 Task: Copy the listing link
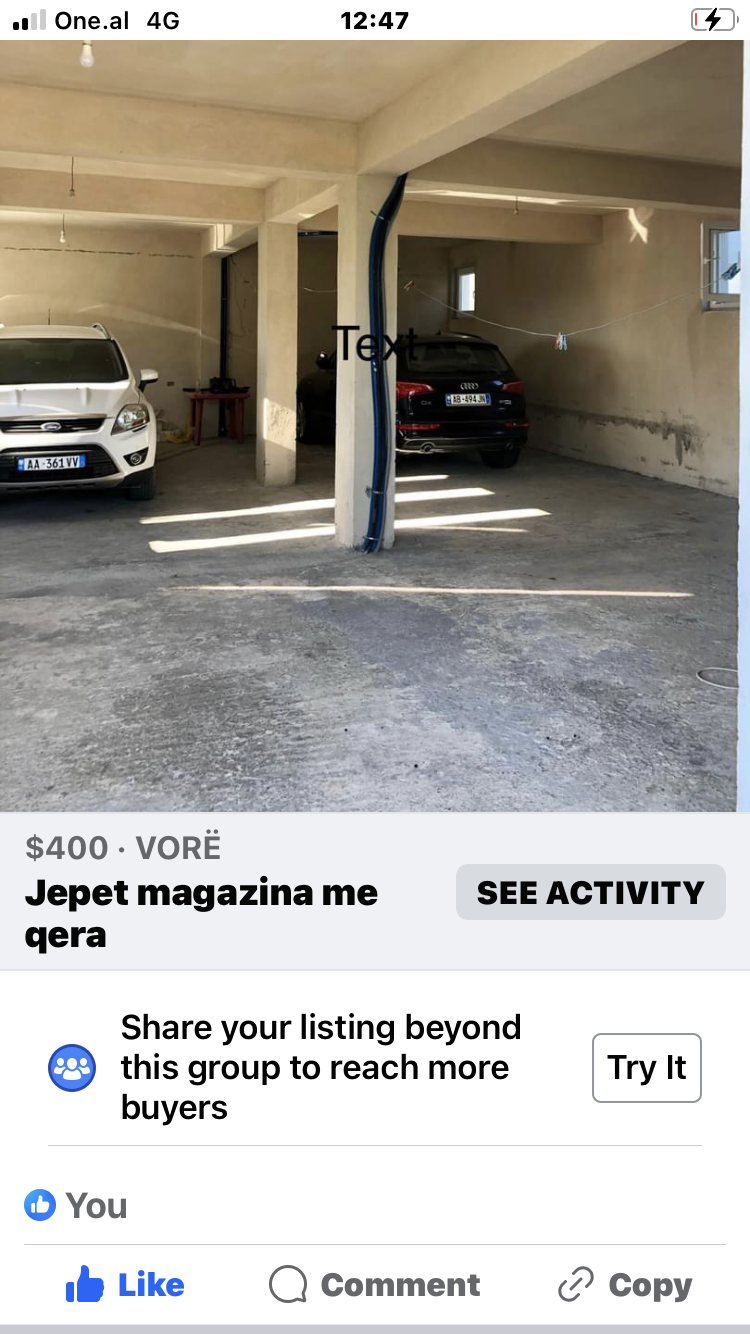[x=625, y=1285]
